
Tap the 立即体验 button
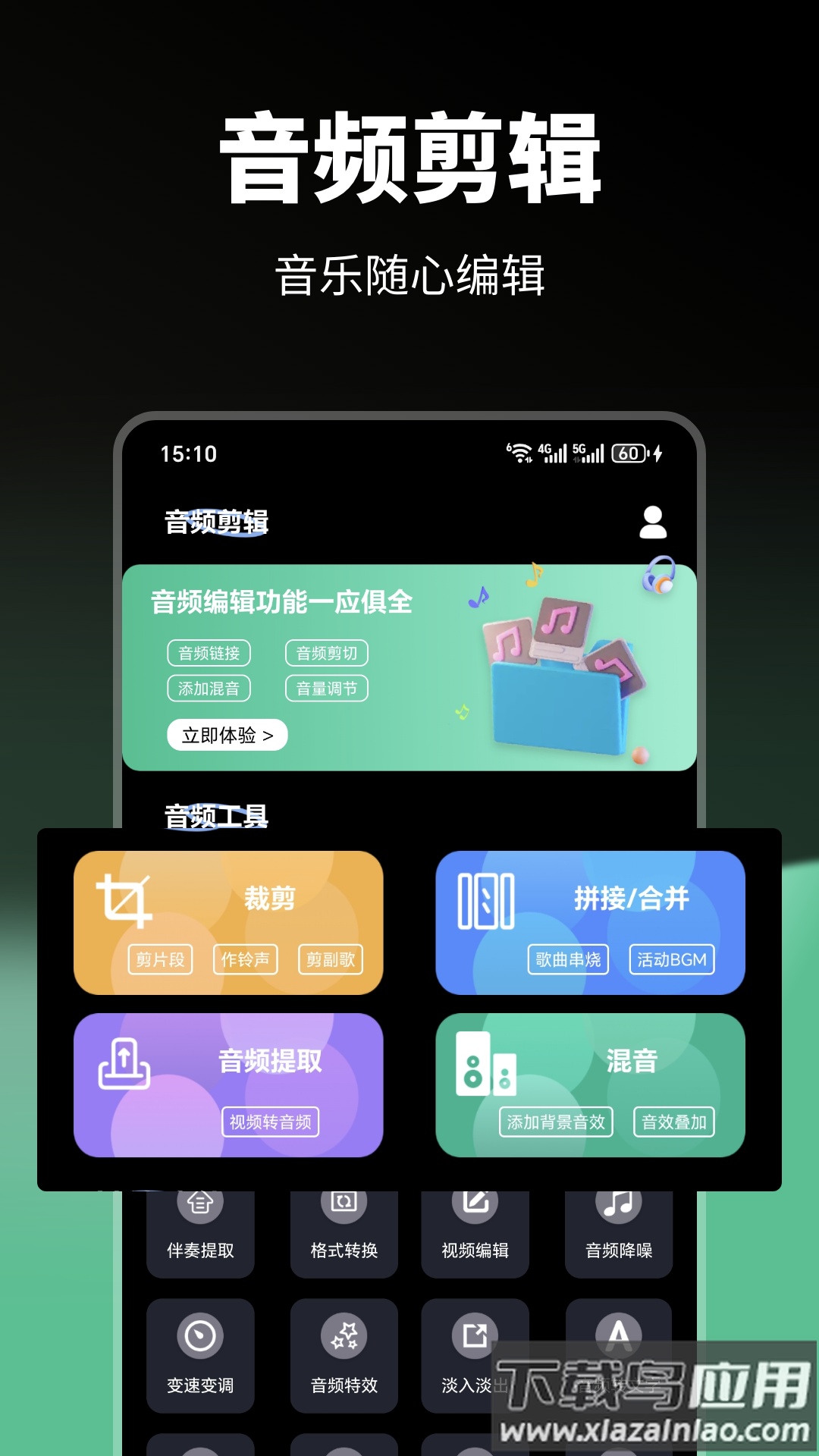[227, 734]
